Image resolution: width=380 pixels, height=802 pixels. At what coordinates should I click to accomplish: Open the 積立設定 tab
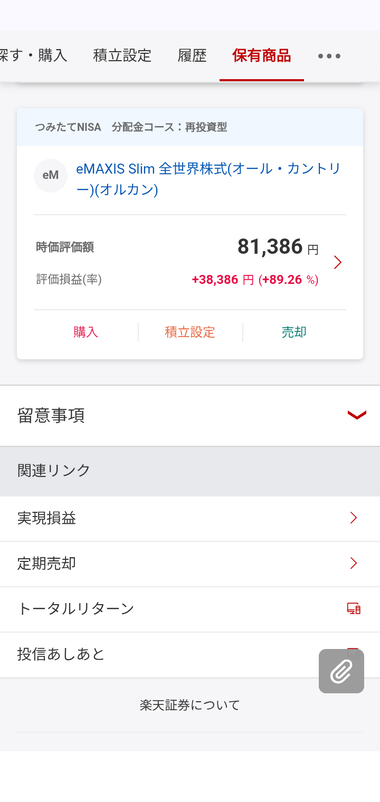click(122, 56)
